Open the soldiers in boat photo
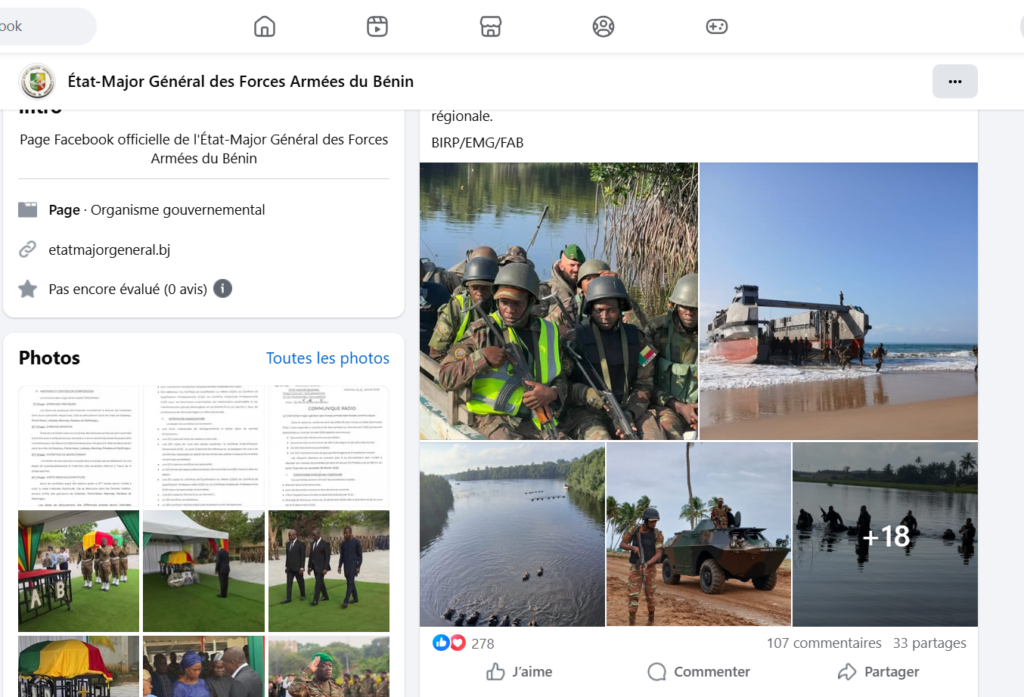This screenshot has height=697, width=1024. tap(558, 301)
